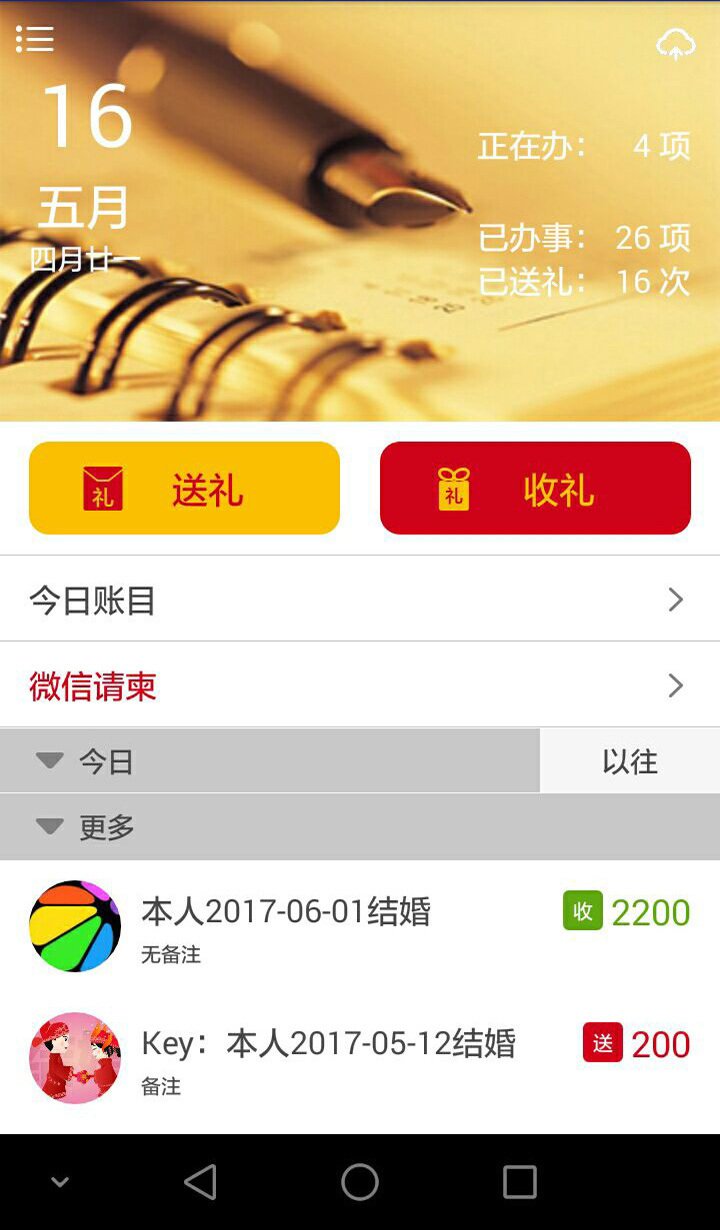Open the Key:本人2017-05-12结婚 record

360,1057
